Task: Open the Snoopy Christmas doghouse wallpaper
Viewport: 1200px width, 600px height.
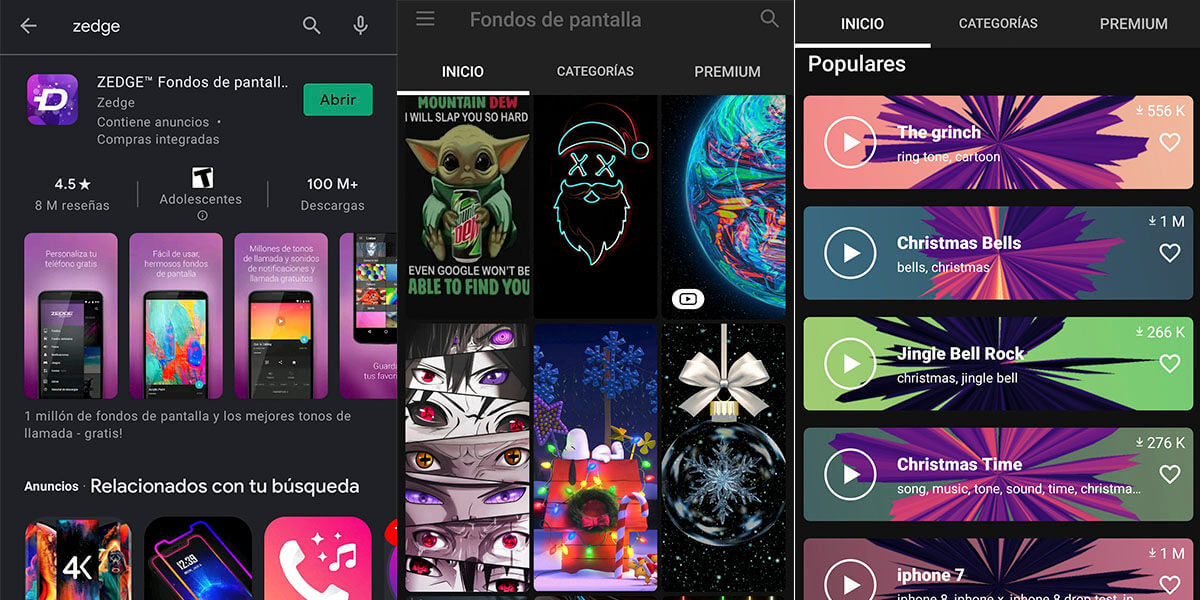Action: click(596, 455)
